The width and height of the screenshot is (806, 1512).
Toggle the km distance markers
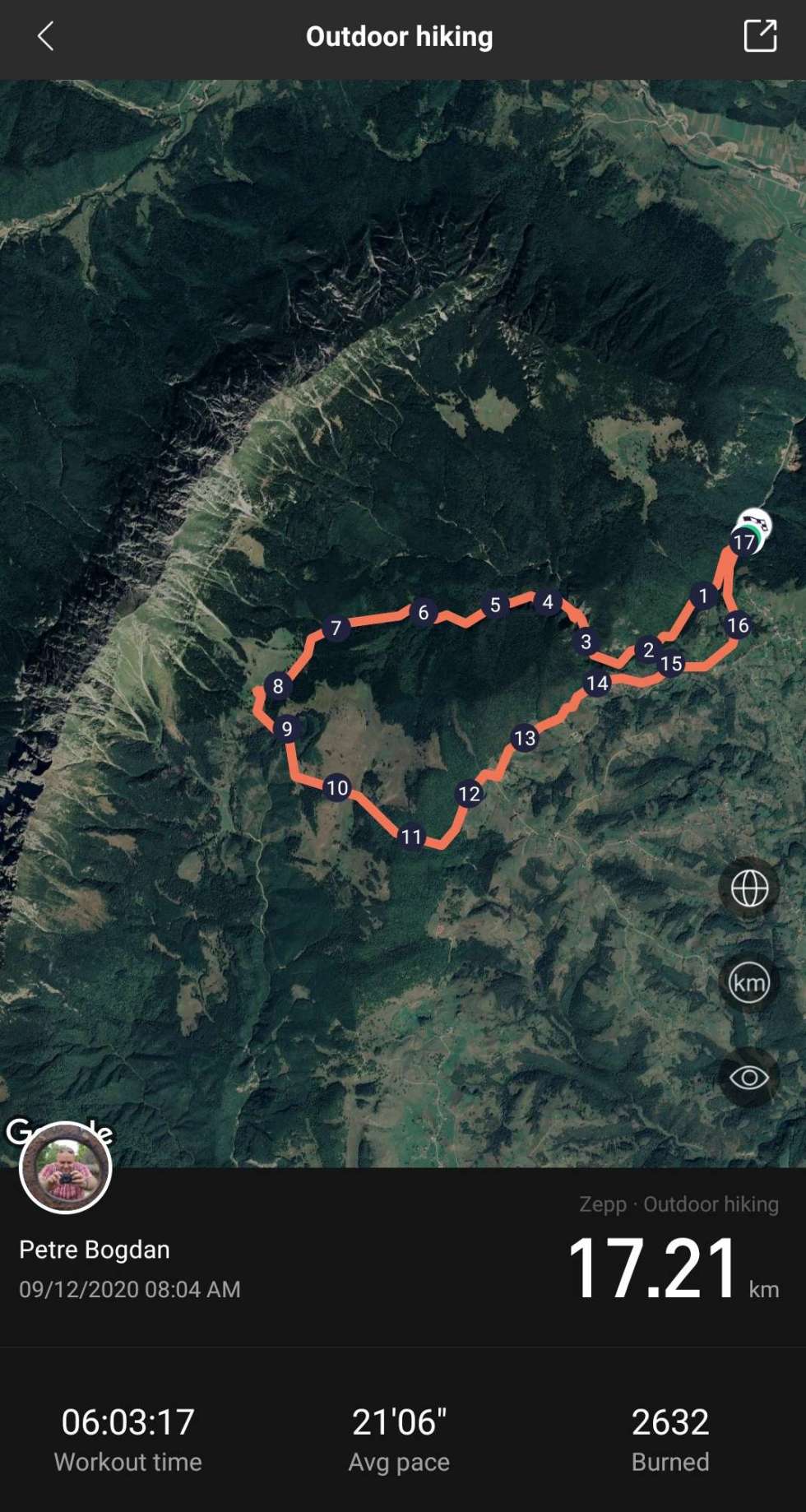point(749,982)
